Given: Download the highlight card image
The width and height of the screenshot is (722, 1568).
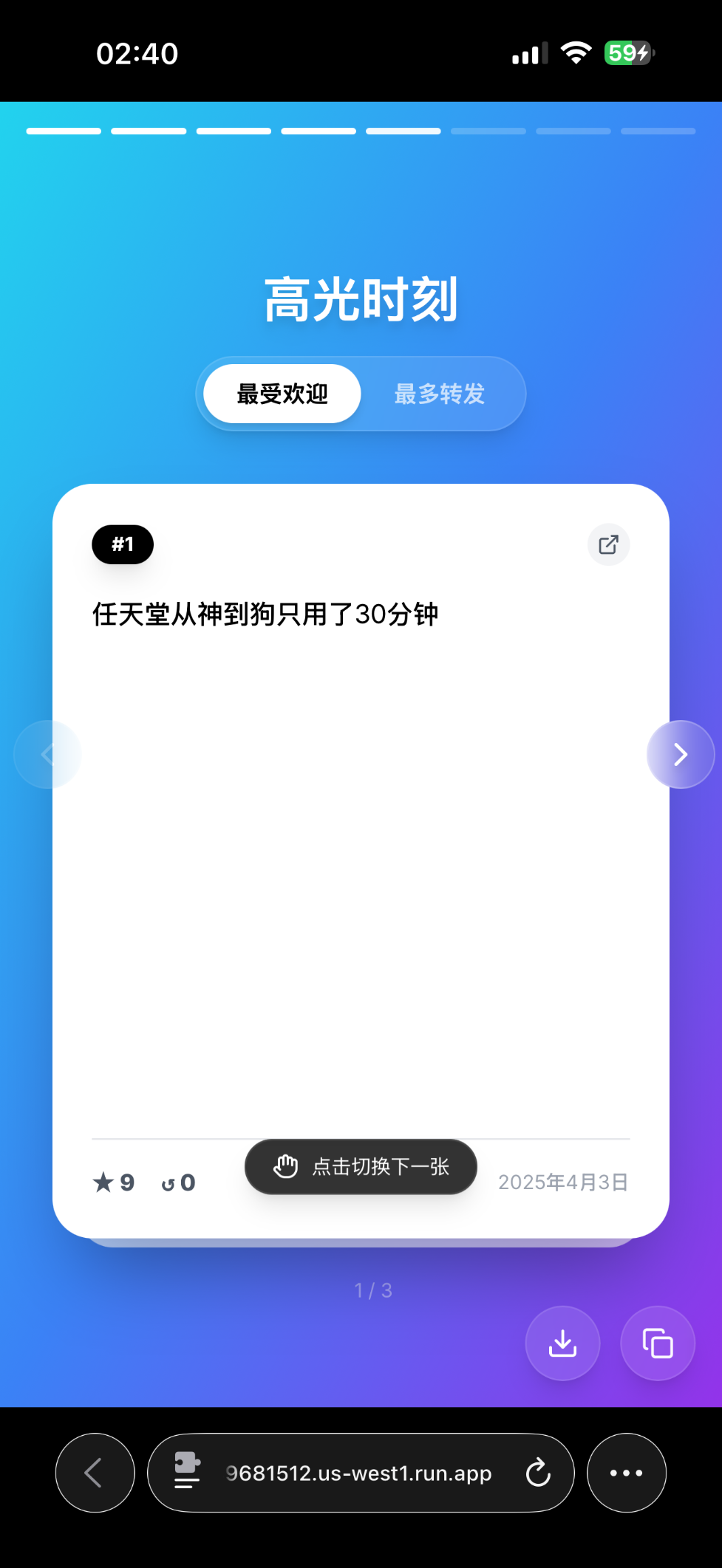Looking at the screenshot, I should coord(562,1343).
